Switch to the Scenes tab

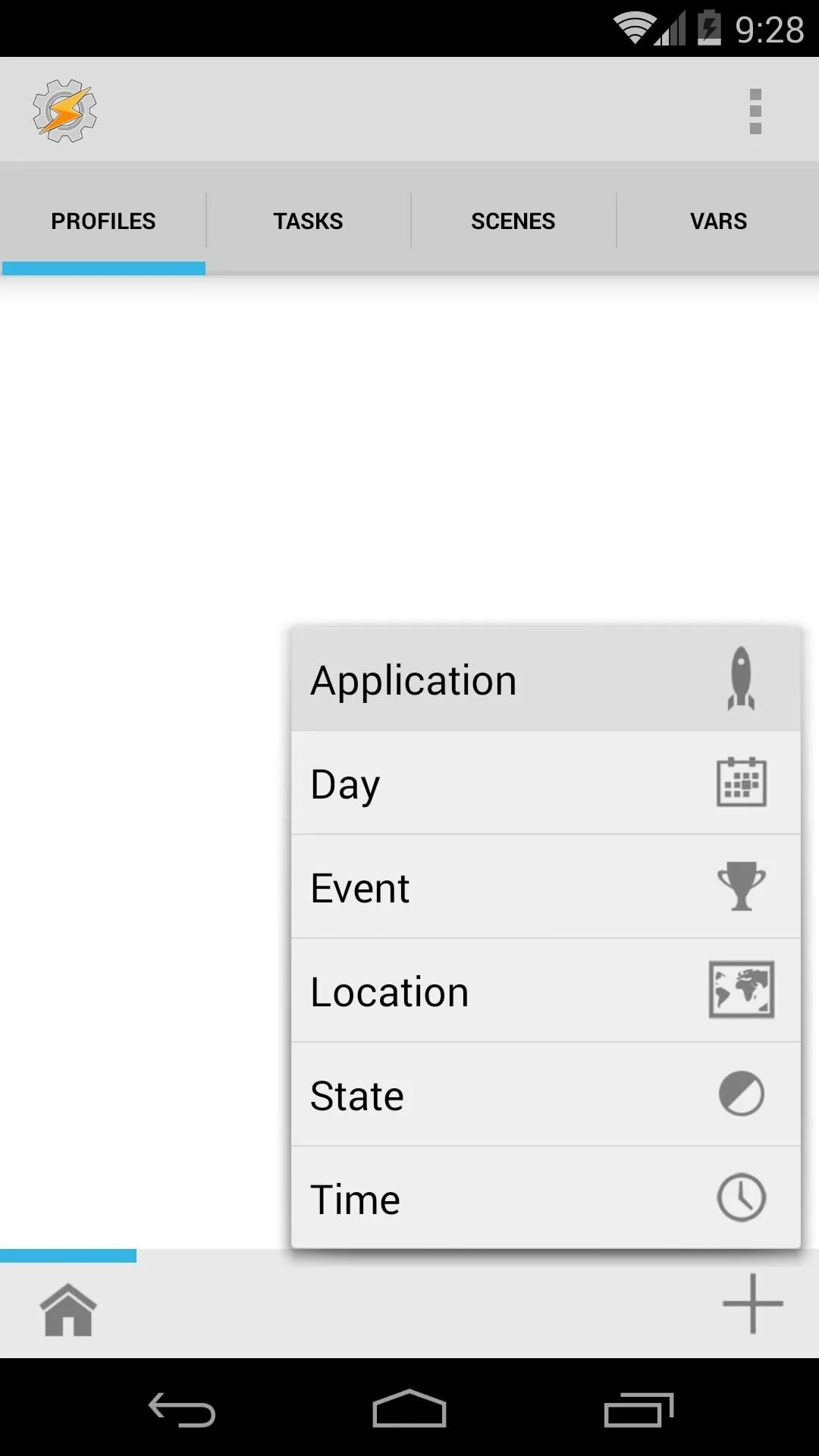(513, 221)
